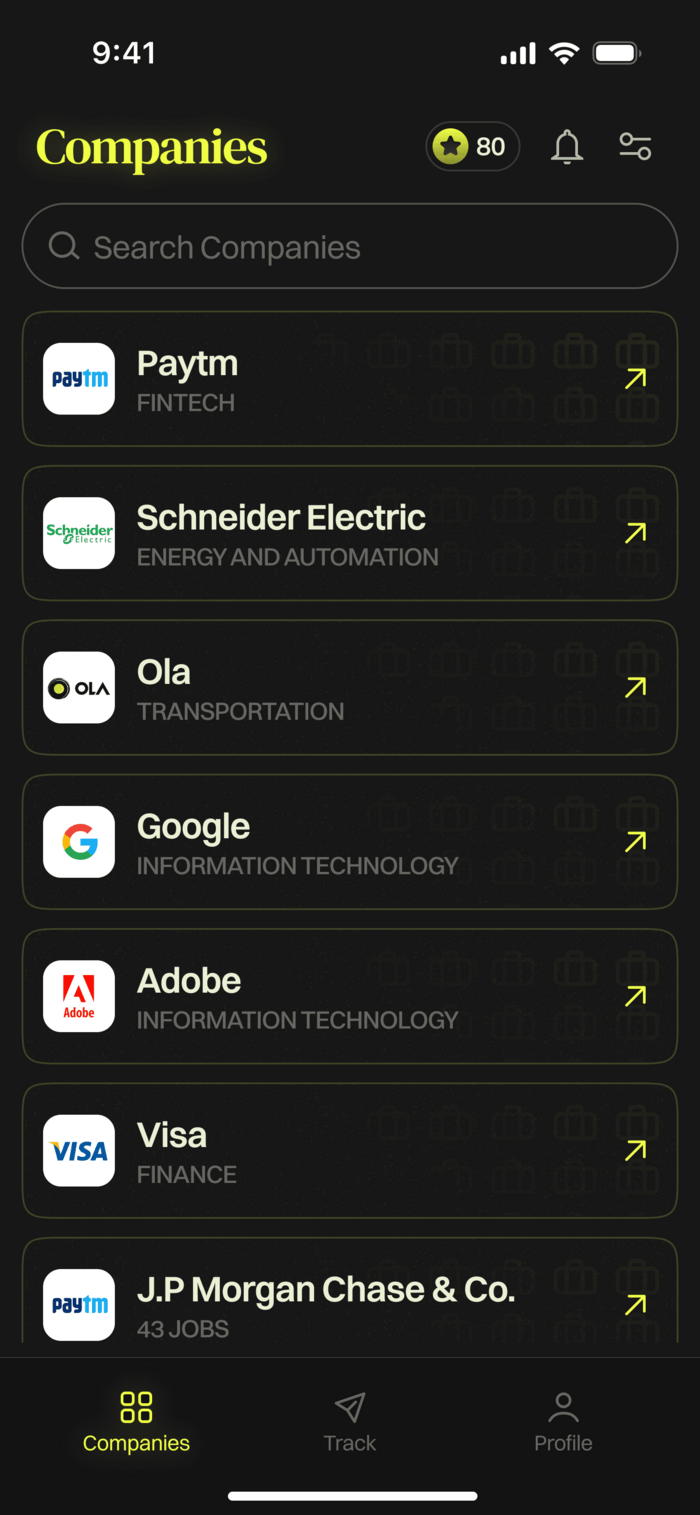Open Schneider Electric company details

(350, 533)
